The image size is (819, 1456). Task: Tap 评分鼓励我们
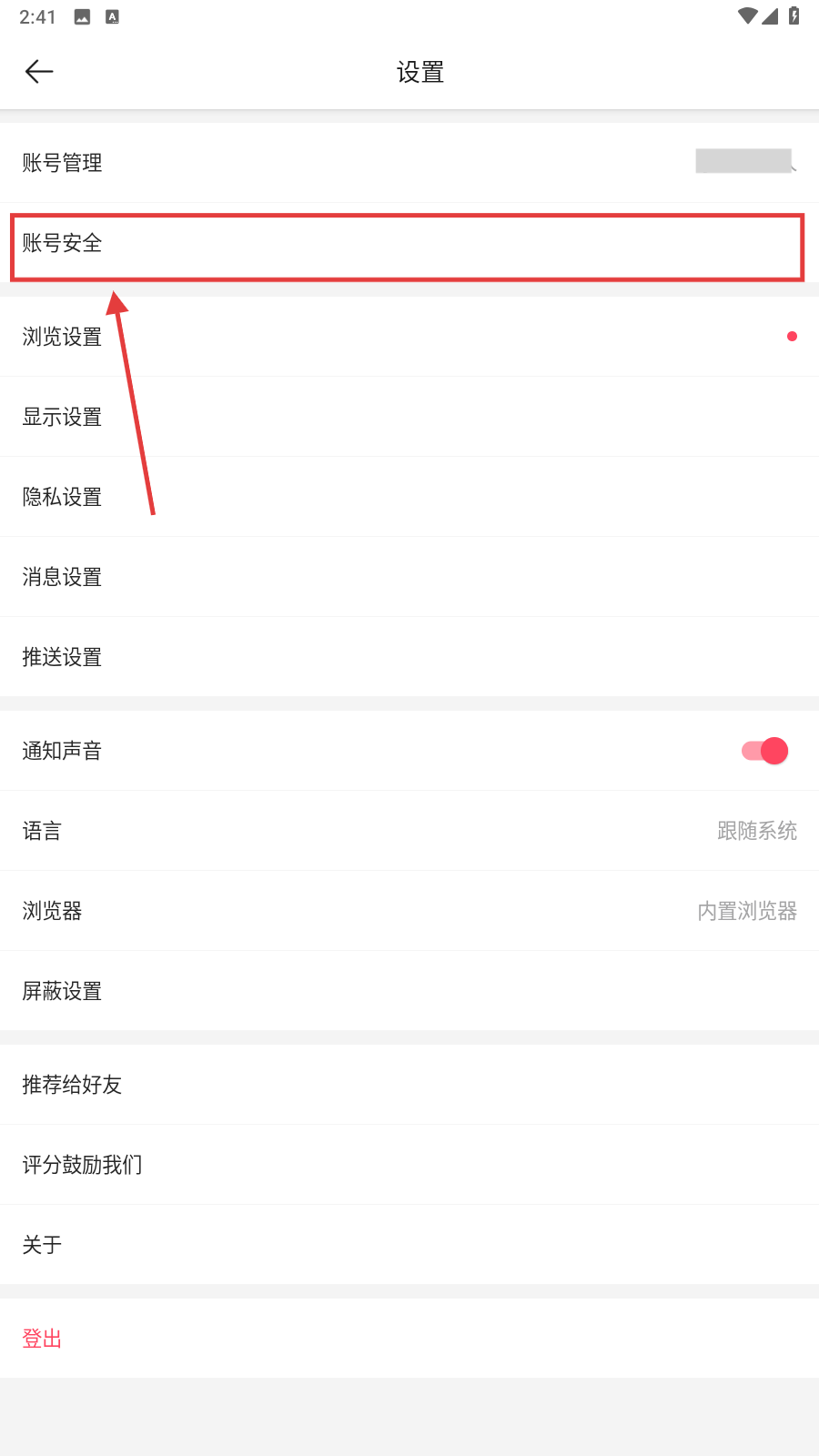coord(409,1165)
